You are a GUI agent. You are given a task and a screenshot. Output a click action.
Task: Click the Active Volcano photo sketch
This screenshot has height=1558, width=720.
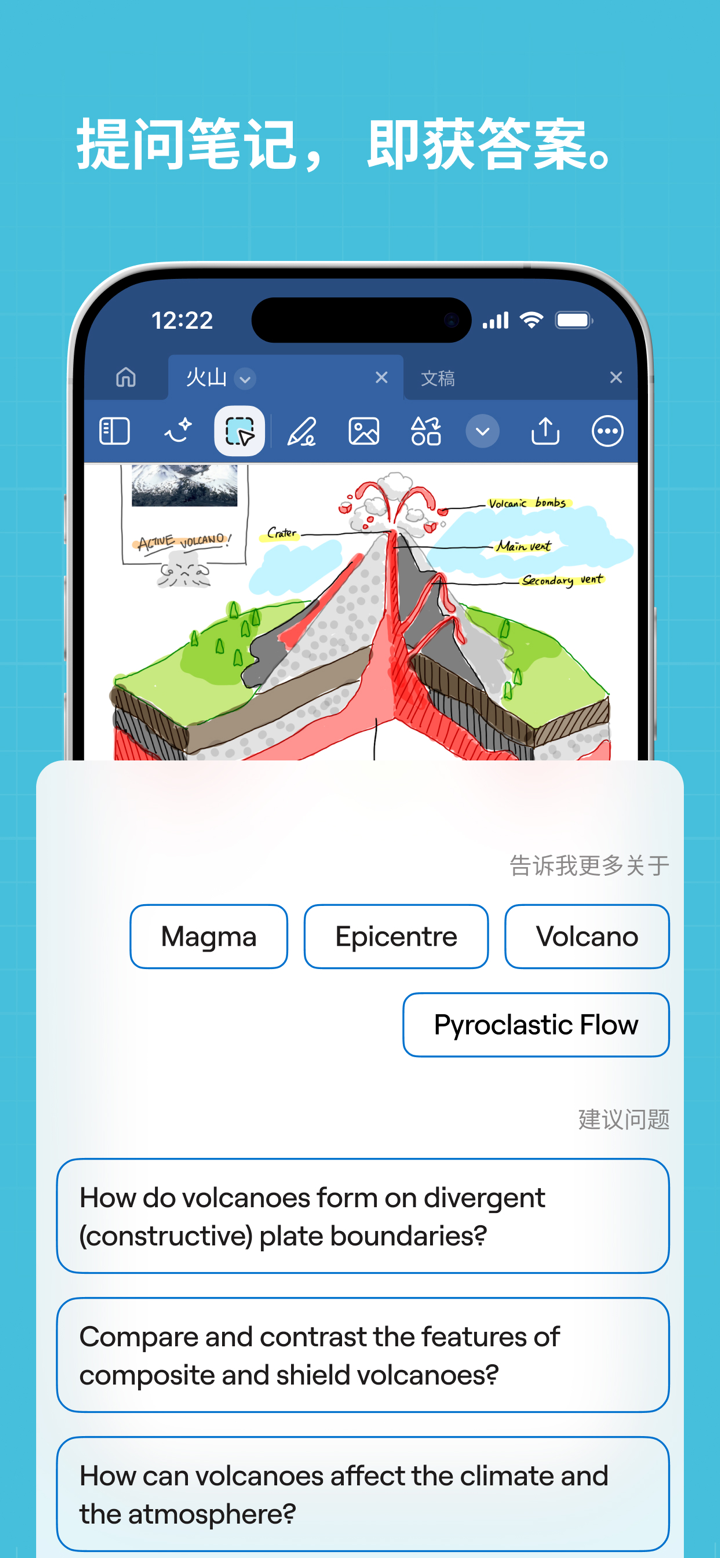click(183, 512)
